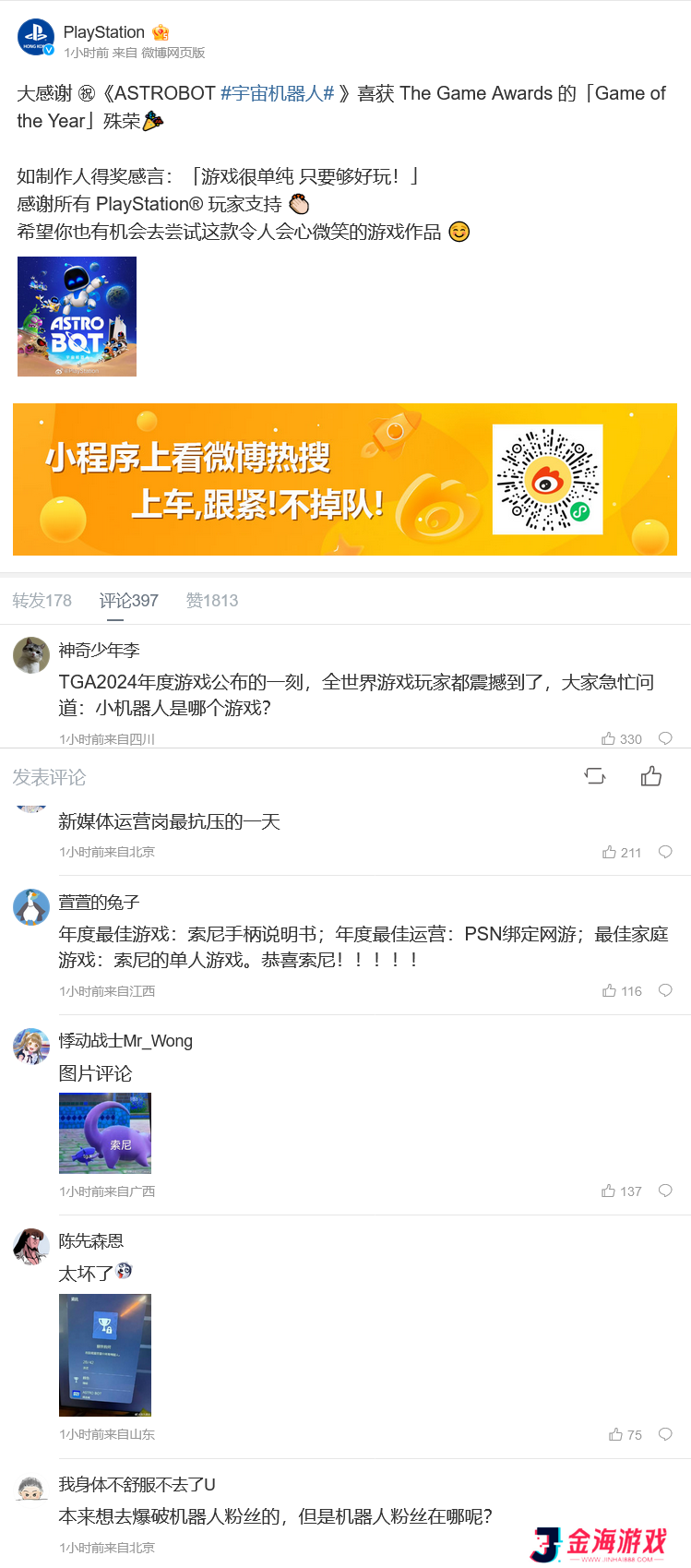Open the Weibo hot search mini-program banner

pos(345,479)
